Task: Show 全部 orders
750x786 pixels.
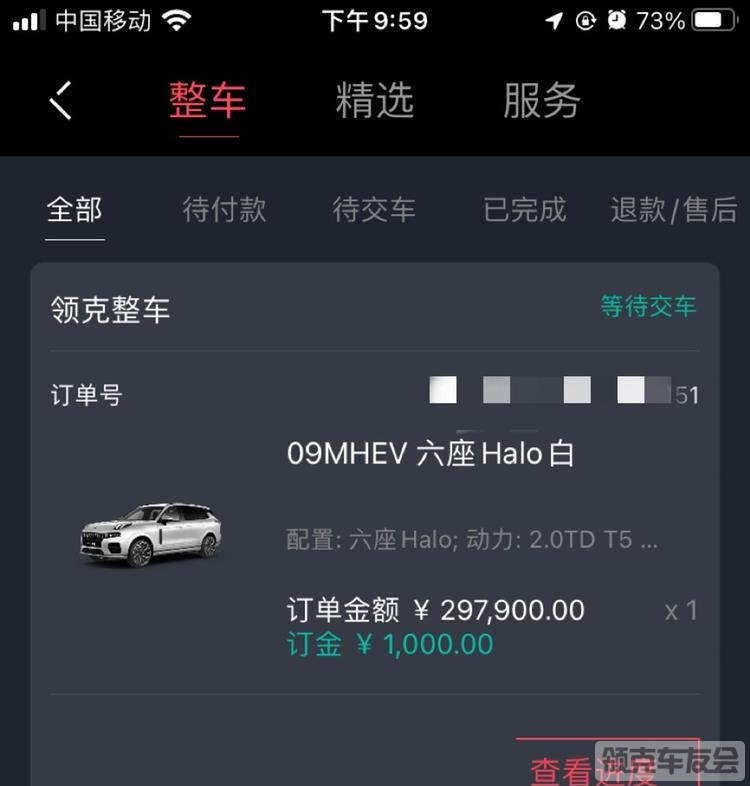Action: (x=75, y=210)
